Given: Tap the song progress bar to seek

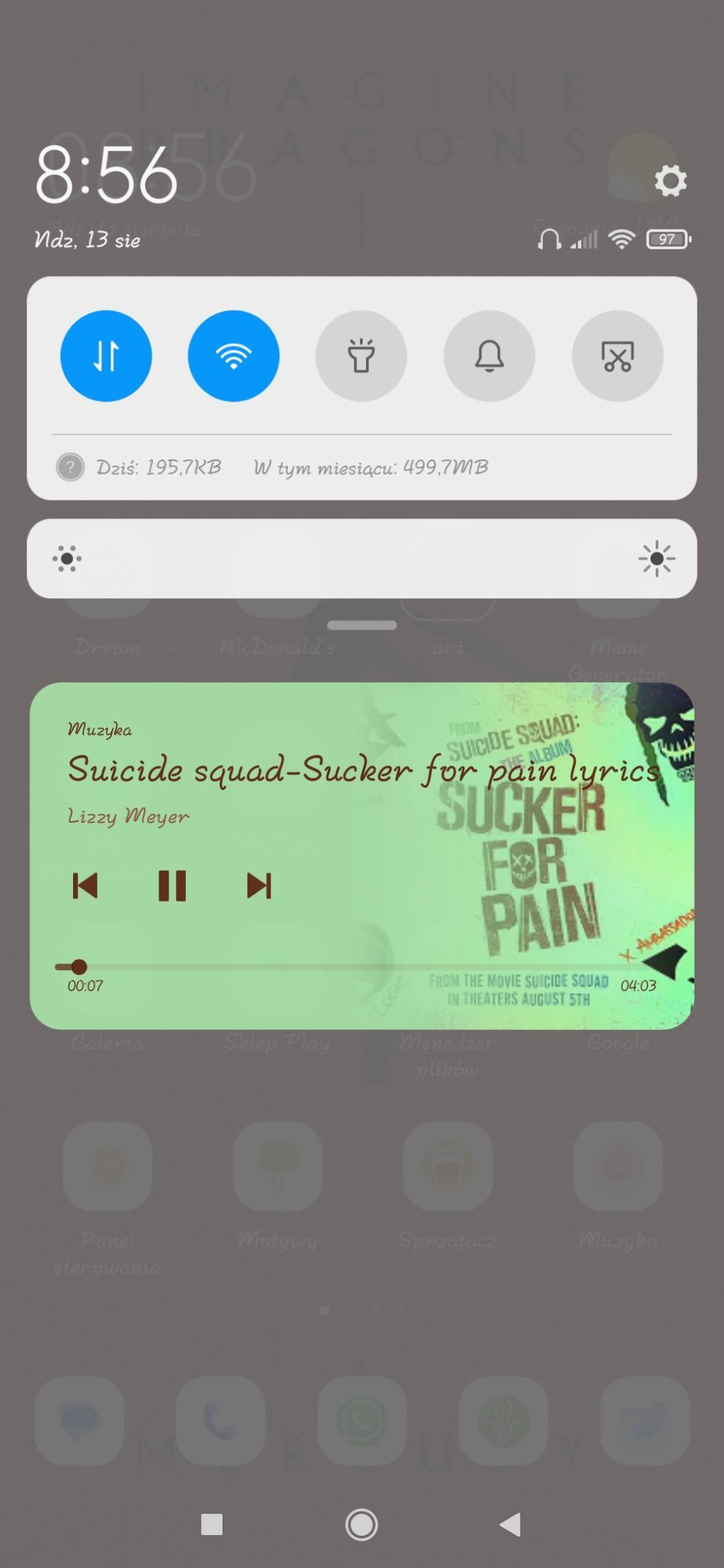Looking at the screenshot, I should click(x=342, y=967).
